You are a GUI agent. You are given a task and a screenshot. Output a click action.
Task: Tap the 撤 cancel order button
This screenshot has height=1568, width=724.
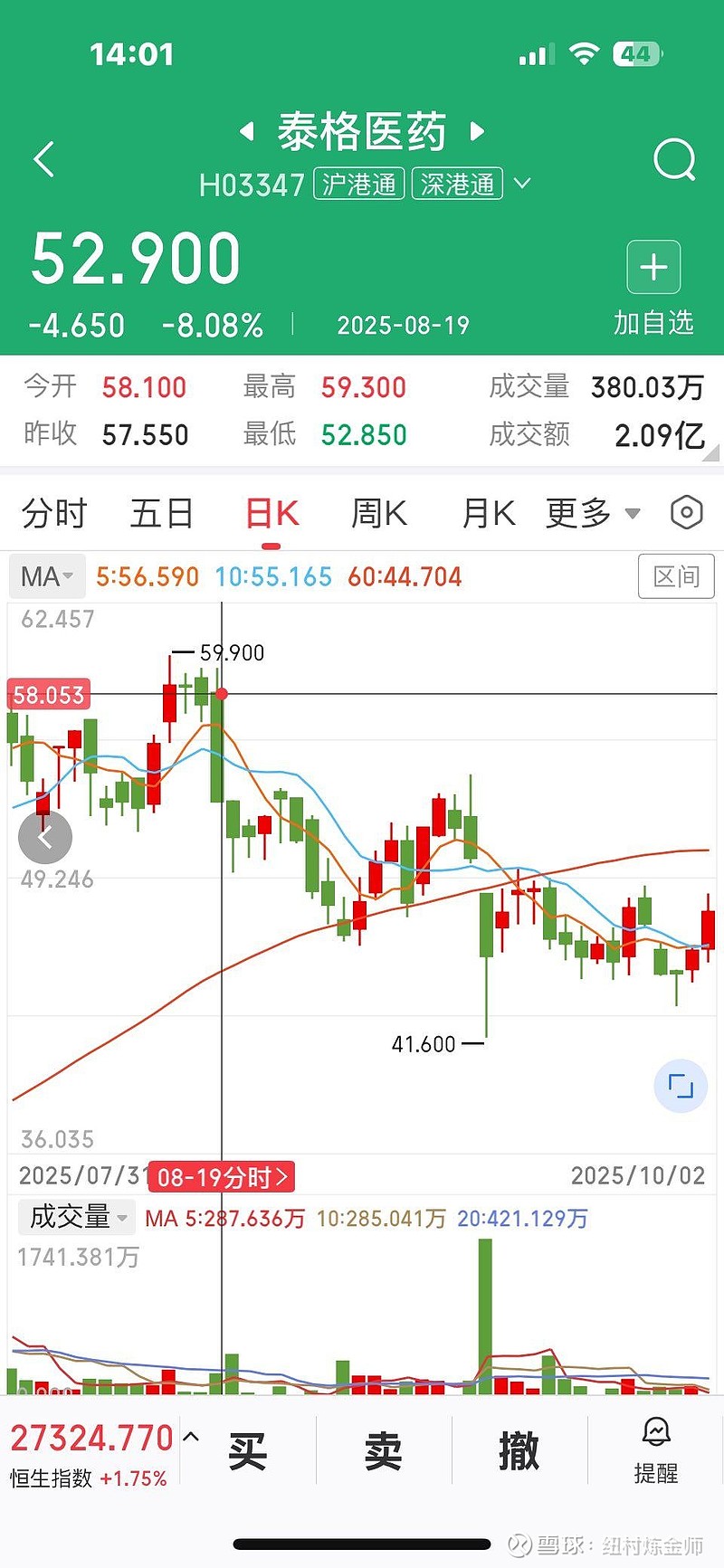[x=519, y=1450]
